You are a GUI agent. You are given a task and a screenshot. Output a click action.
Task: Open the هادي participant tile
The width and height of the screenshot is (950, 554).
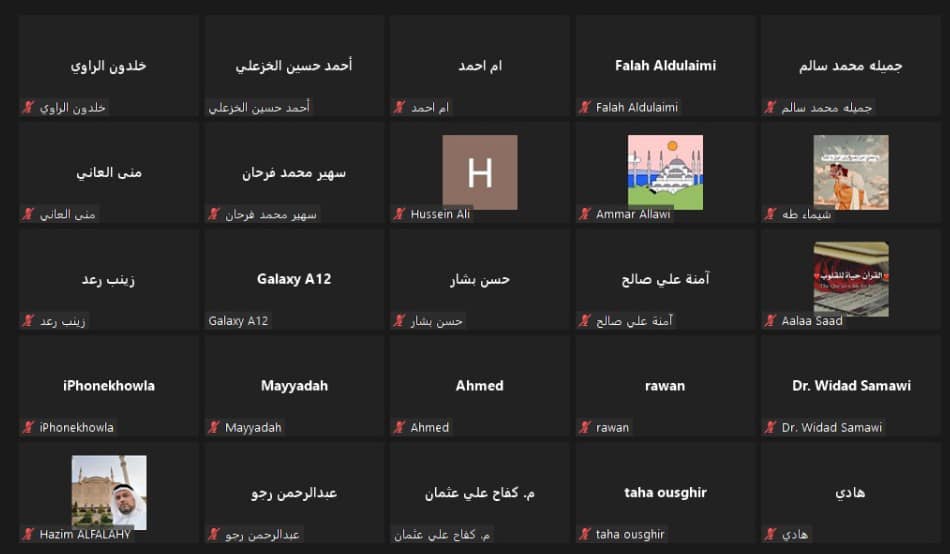[851, 493]
